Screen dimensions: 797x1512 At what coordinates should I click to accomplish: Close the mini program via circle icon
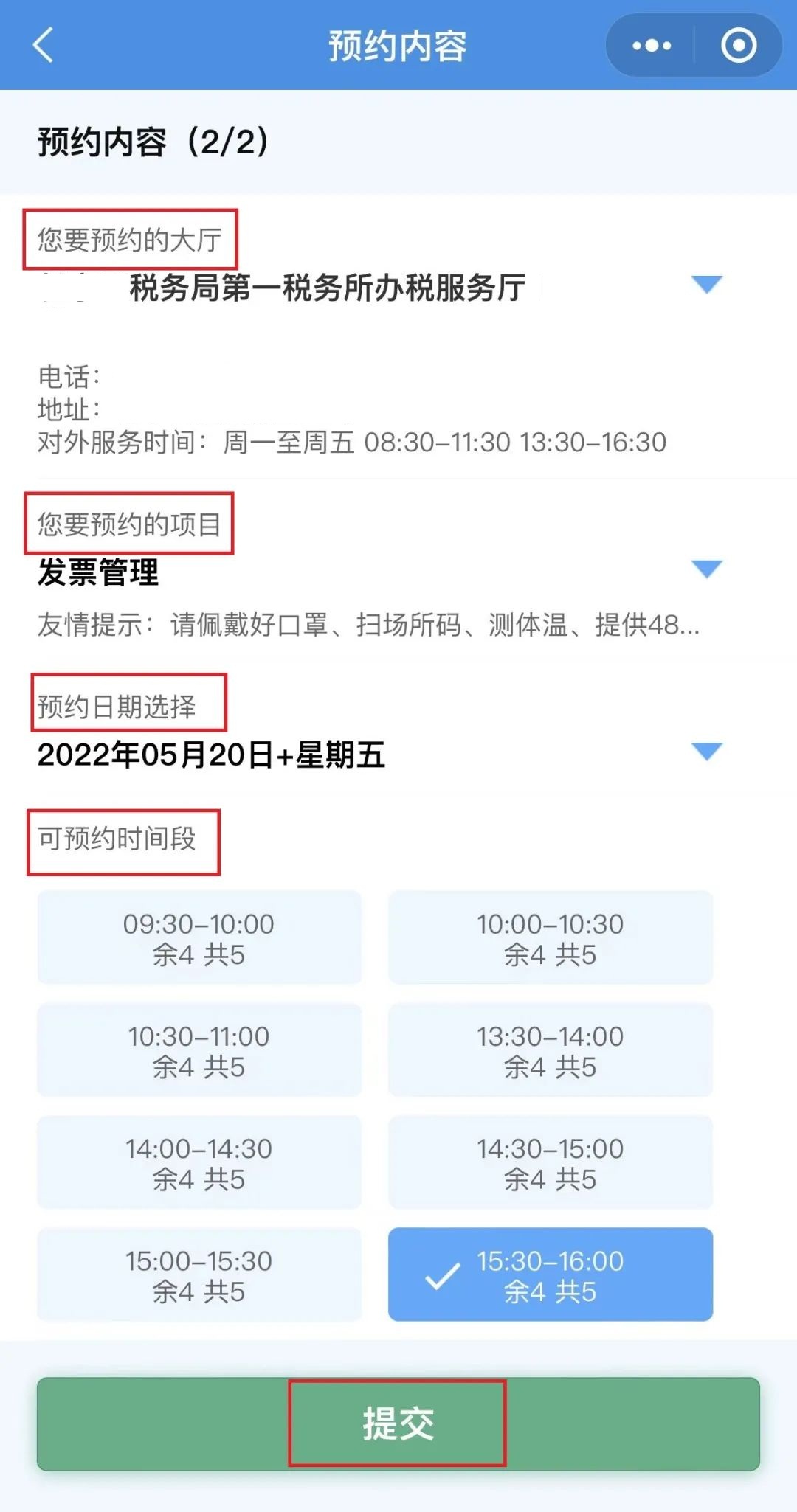pos(738,46)
